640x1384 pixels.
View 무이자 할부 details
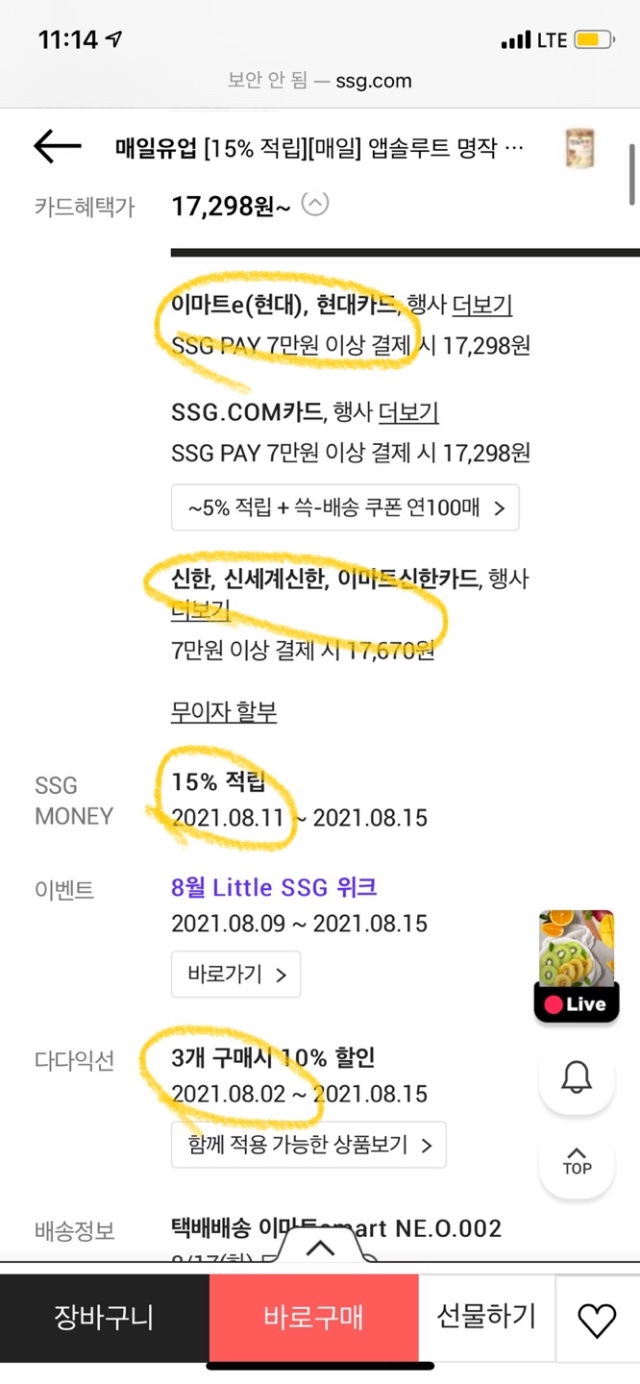224,712
